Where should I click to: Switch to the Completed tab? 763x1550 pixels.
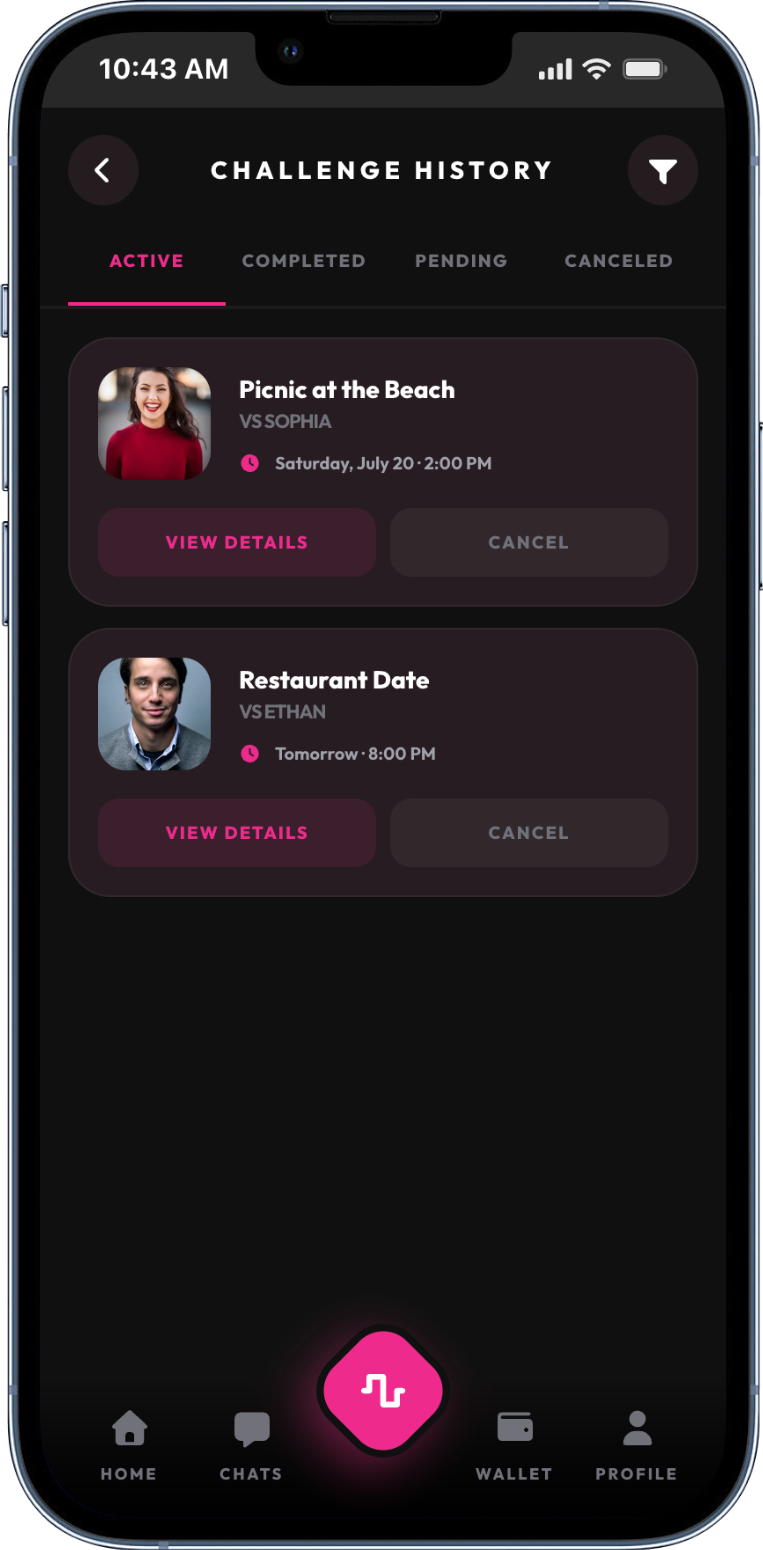[303, 261]
